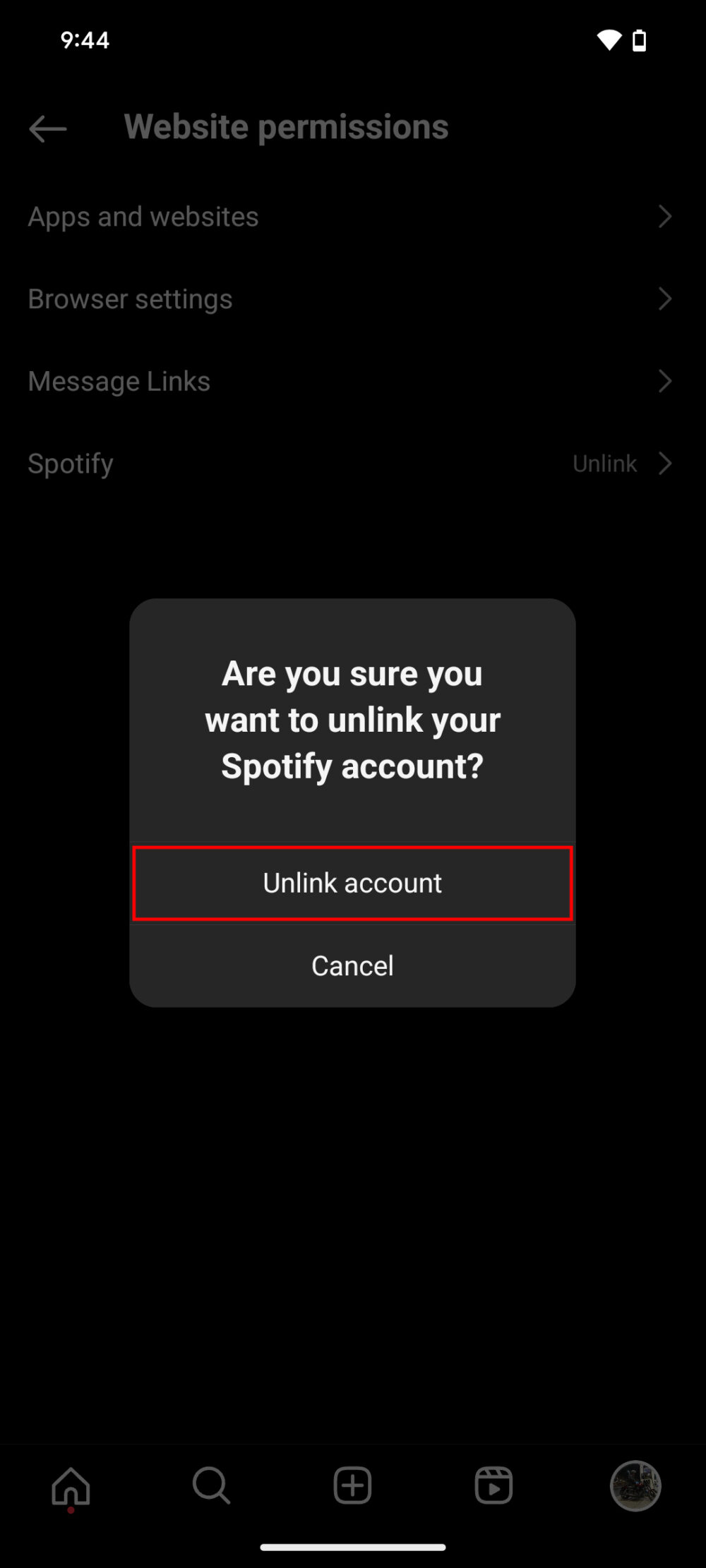Tap Unlink next to Spotify
The width and height of the screenshot is (706, 1568).
point(604,463)
